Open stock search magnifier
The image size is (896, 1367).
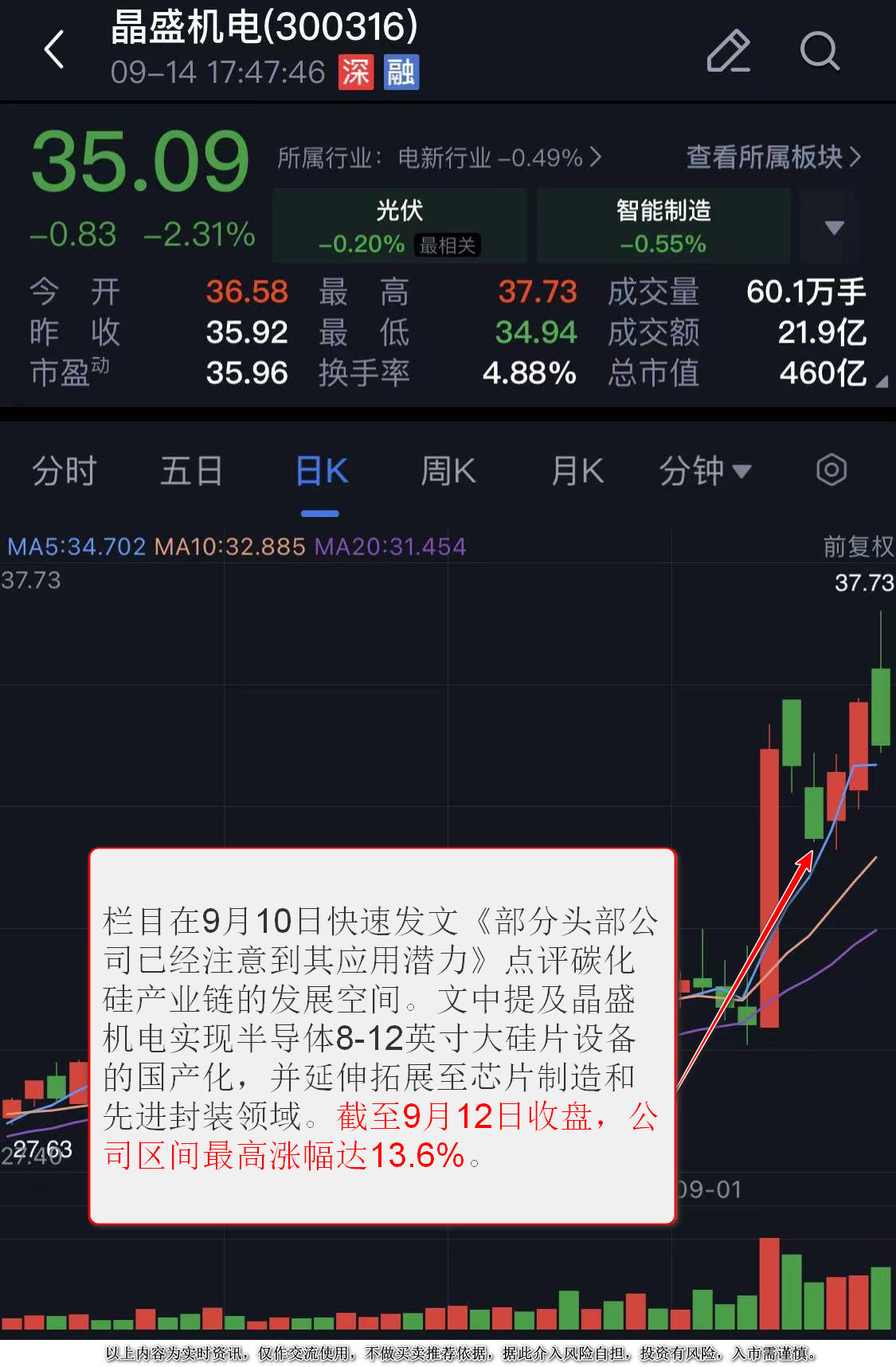pos(820,51)
